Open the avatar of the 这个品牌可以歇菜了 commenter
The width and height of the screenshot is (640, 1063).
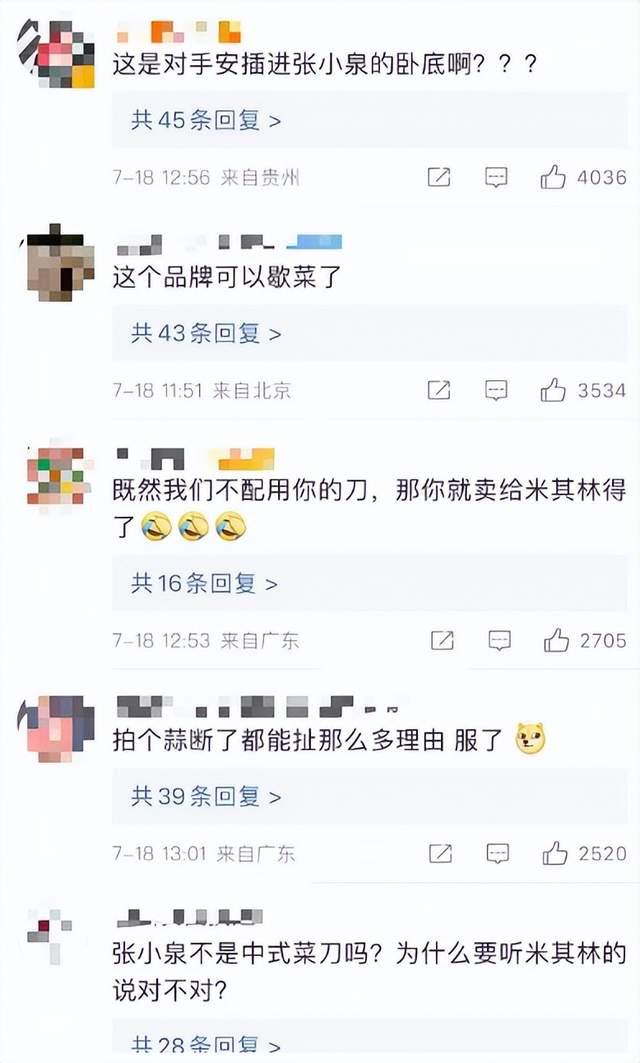click(x=56, y=266)
